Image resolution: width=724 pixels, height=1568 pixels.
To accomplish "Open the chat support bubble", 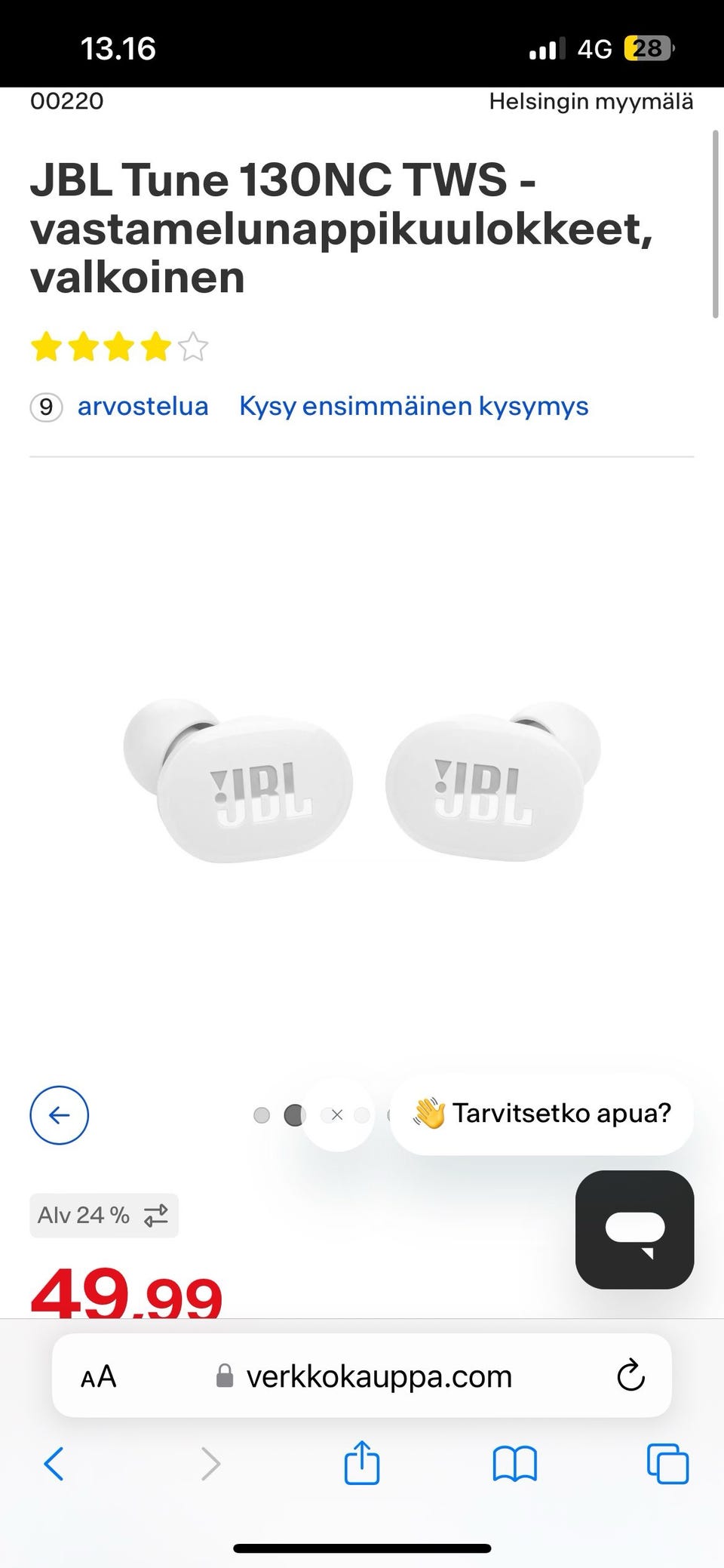I will pos(634,1229).
